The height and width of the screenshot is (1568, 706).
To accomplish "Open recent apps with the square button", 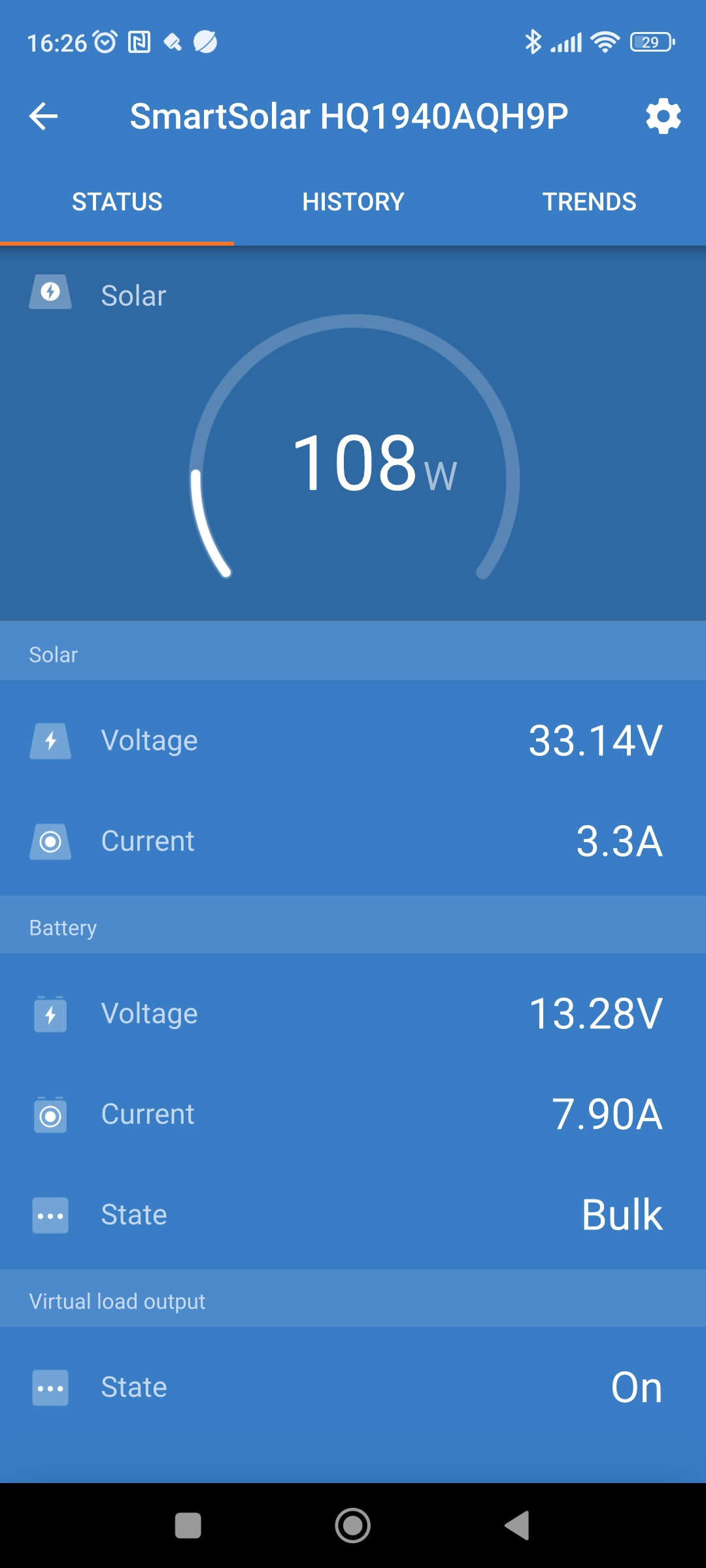I will (188, 1526).
